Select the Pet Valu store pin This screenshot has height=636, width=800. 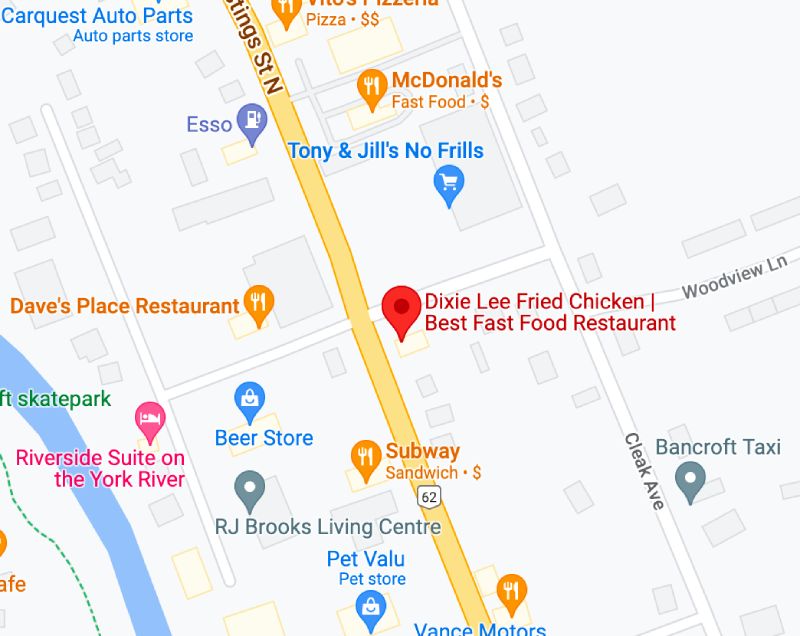371,606
